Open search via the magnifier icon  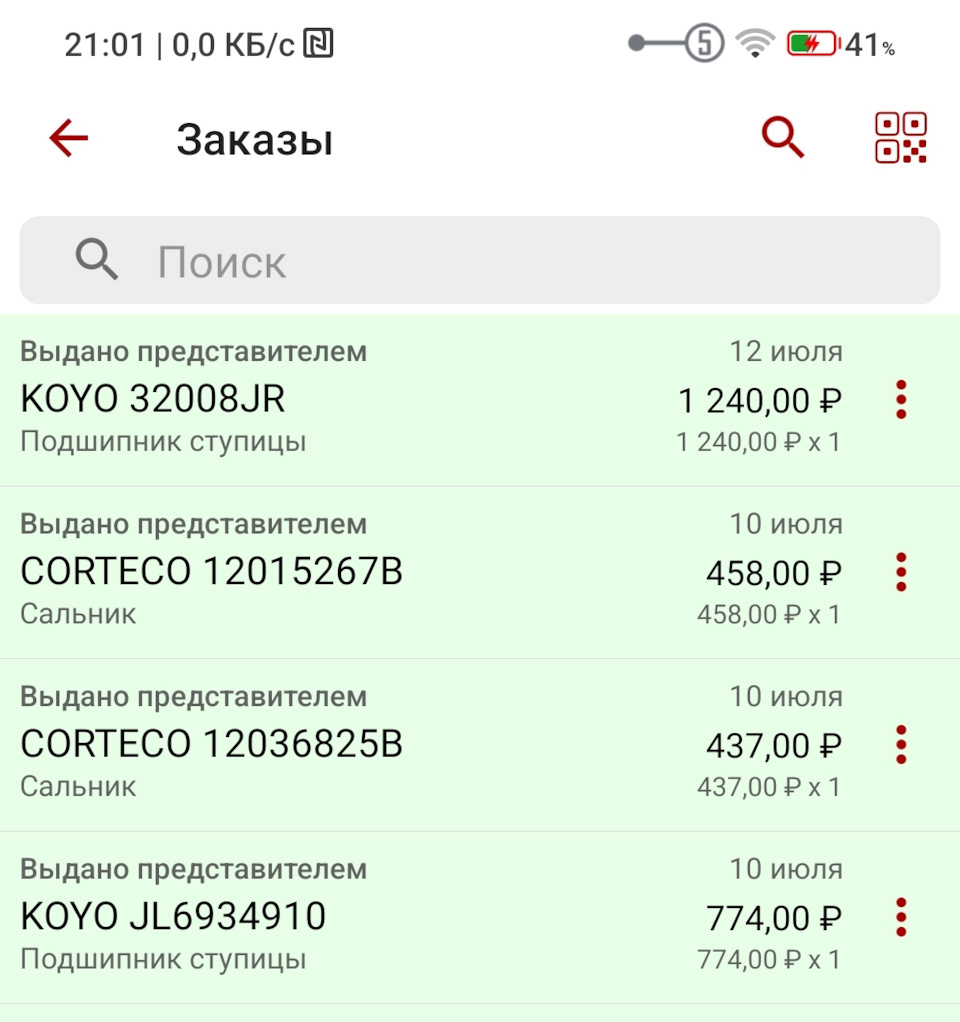point(782,138)
